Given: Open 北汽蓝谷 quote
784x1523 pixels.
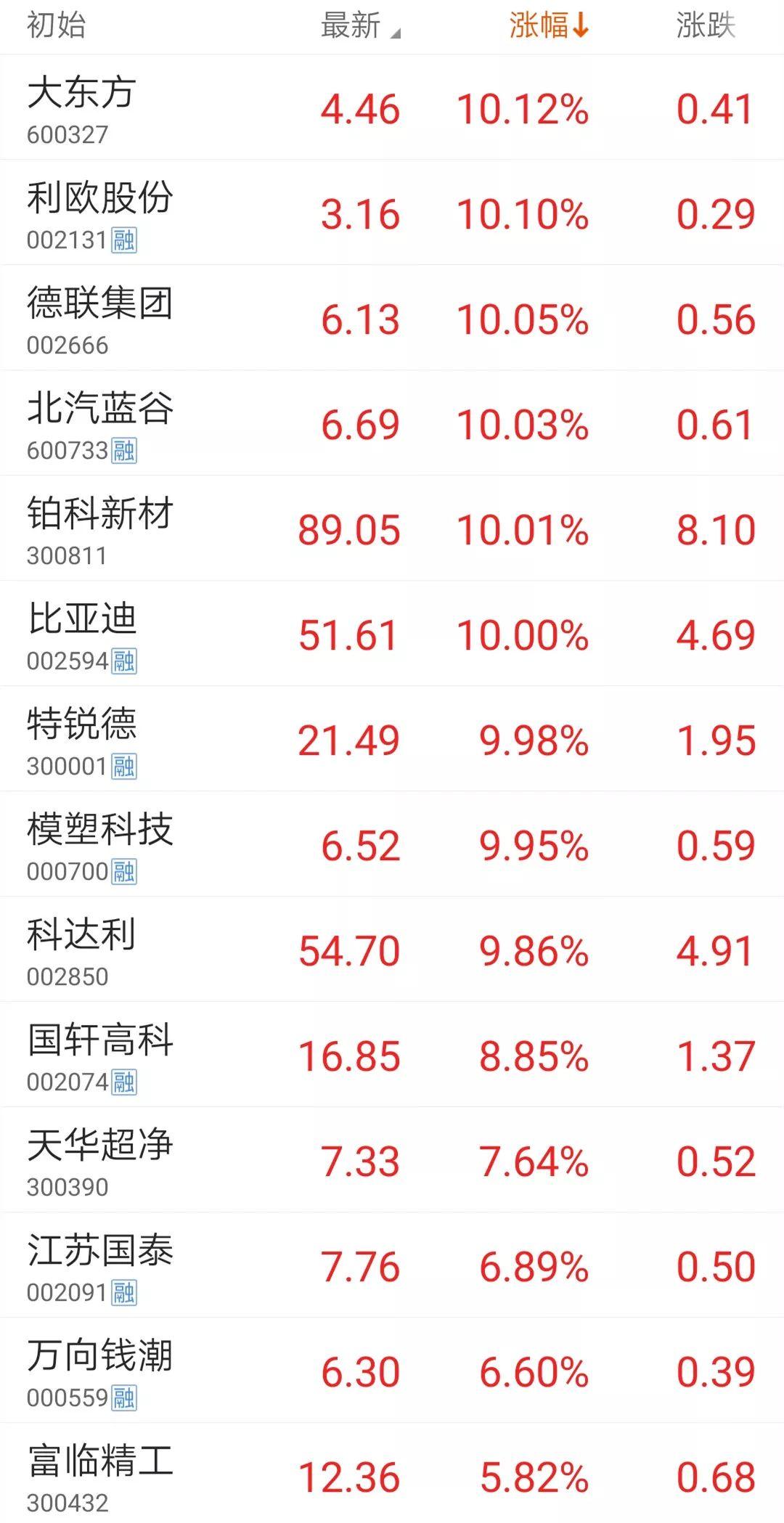Looking at the screenshot, I should click(x=392, y=423).
